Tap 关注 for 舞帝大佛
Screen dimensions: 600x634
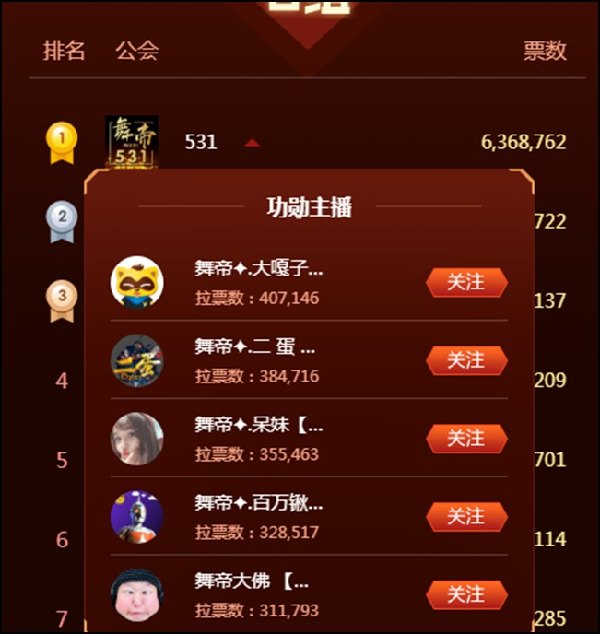[x=466, y=595]
